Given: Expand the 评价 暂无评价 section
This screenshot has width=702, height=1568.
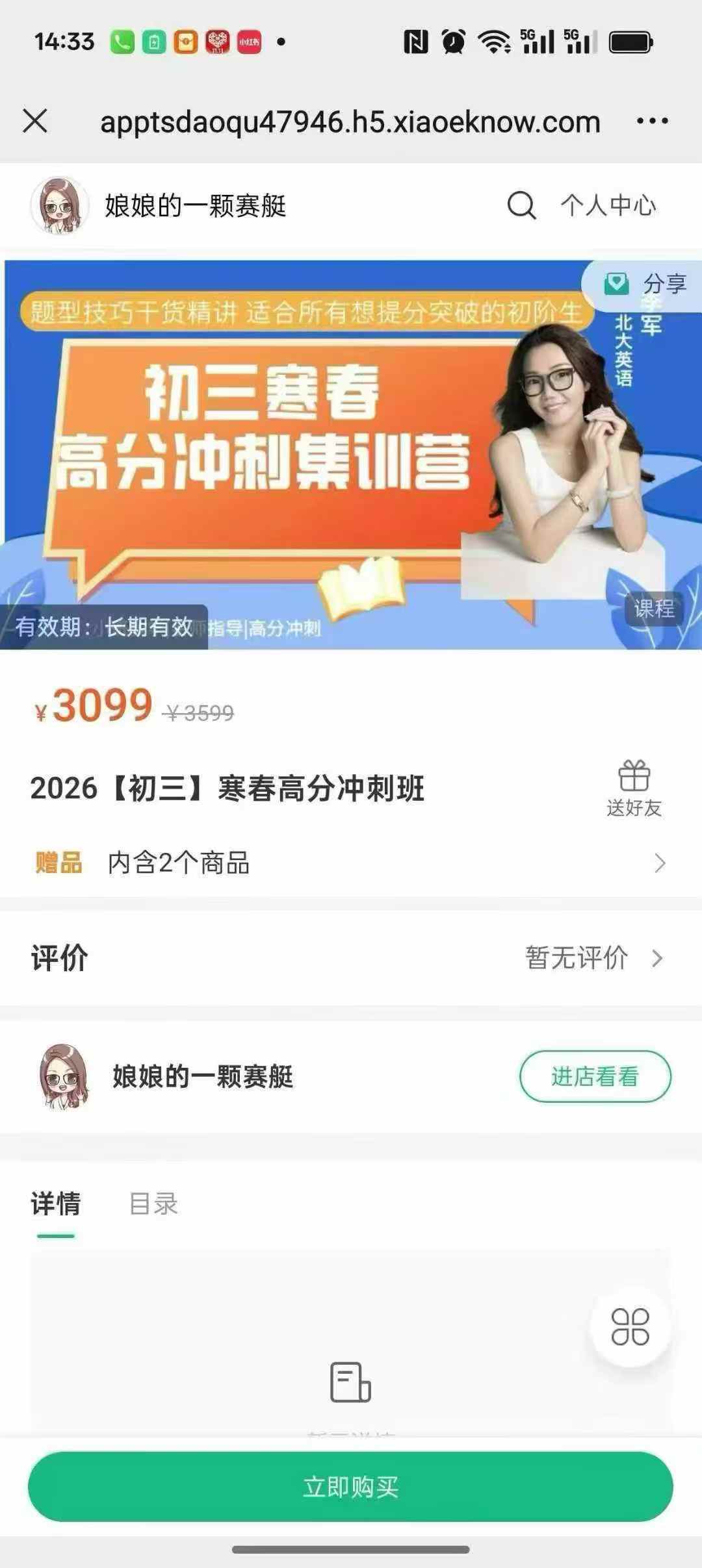Looking at the screenshot, I should click(x=351, y=957).
